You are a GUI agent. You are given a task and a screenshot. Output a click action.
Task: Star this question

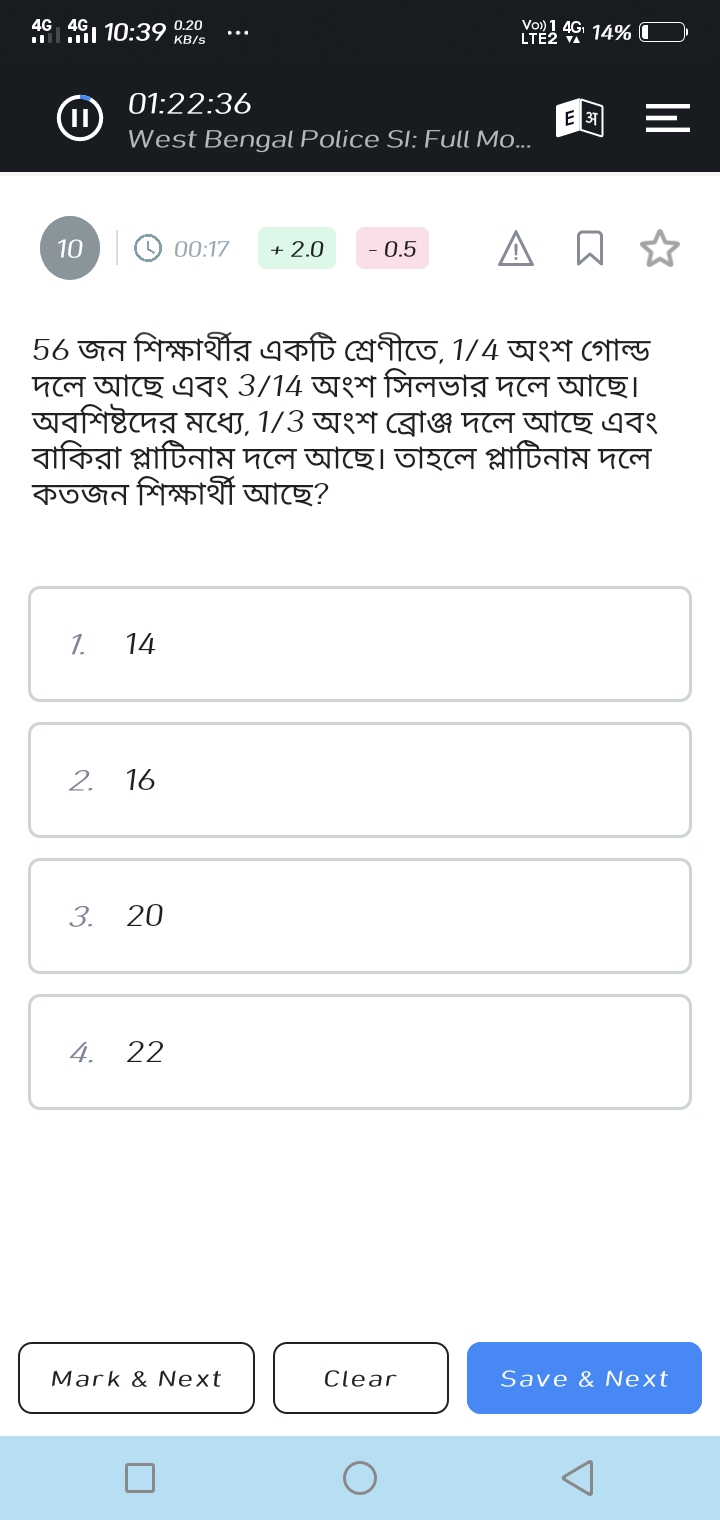[660, 249]
